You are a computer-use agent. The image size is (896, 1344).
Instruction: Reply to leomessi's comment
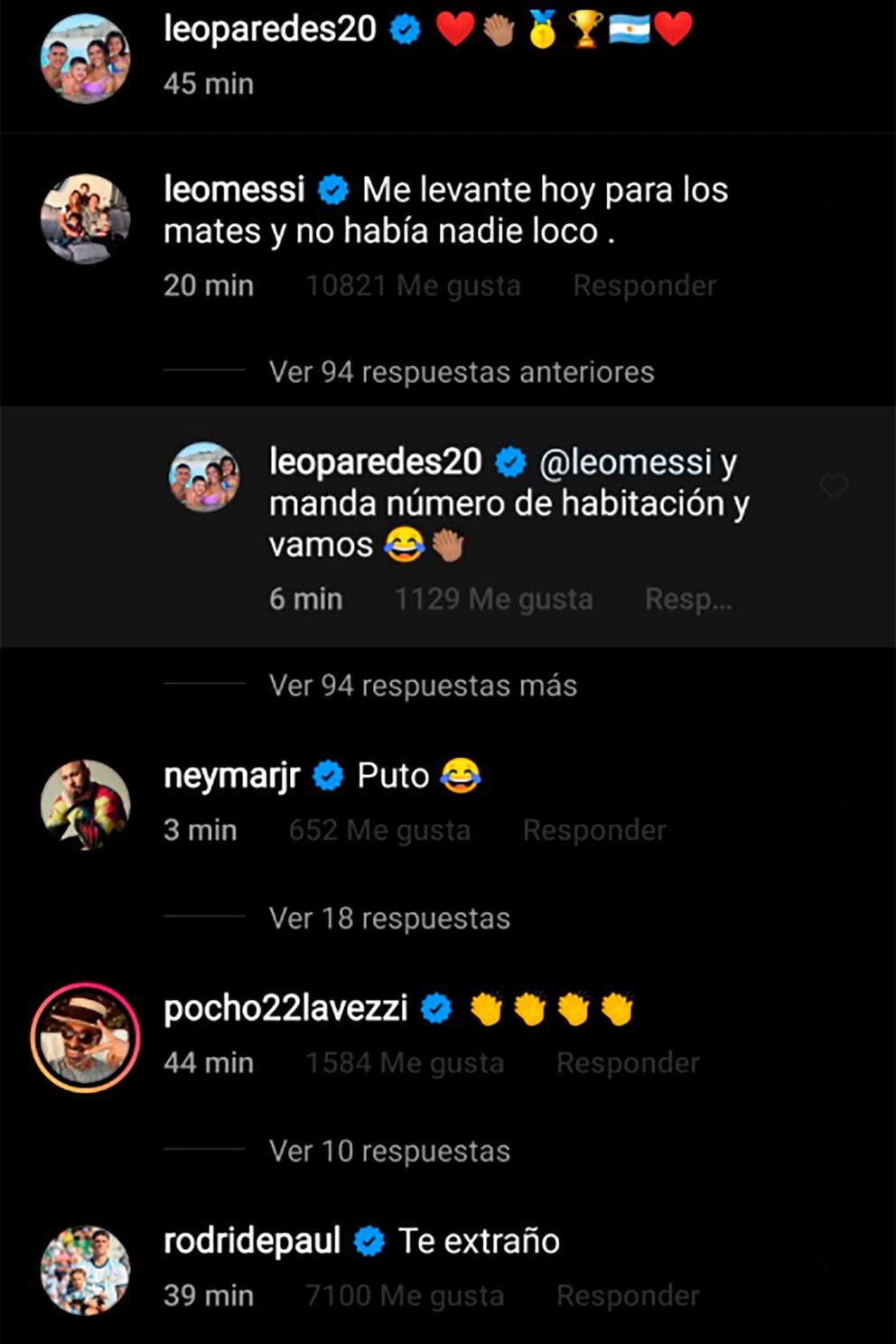tap(644, 285)
